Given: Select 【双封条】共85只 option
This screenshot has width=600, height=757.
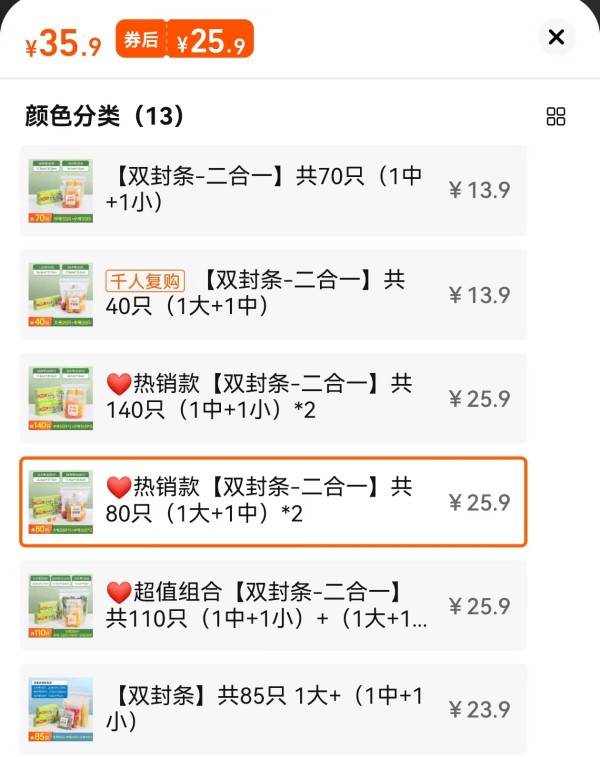Looking at the screenshot, I should 273,709.
